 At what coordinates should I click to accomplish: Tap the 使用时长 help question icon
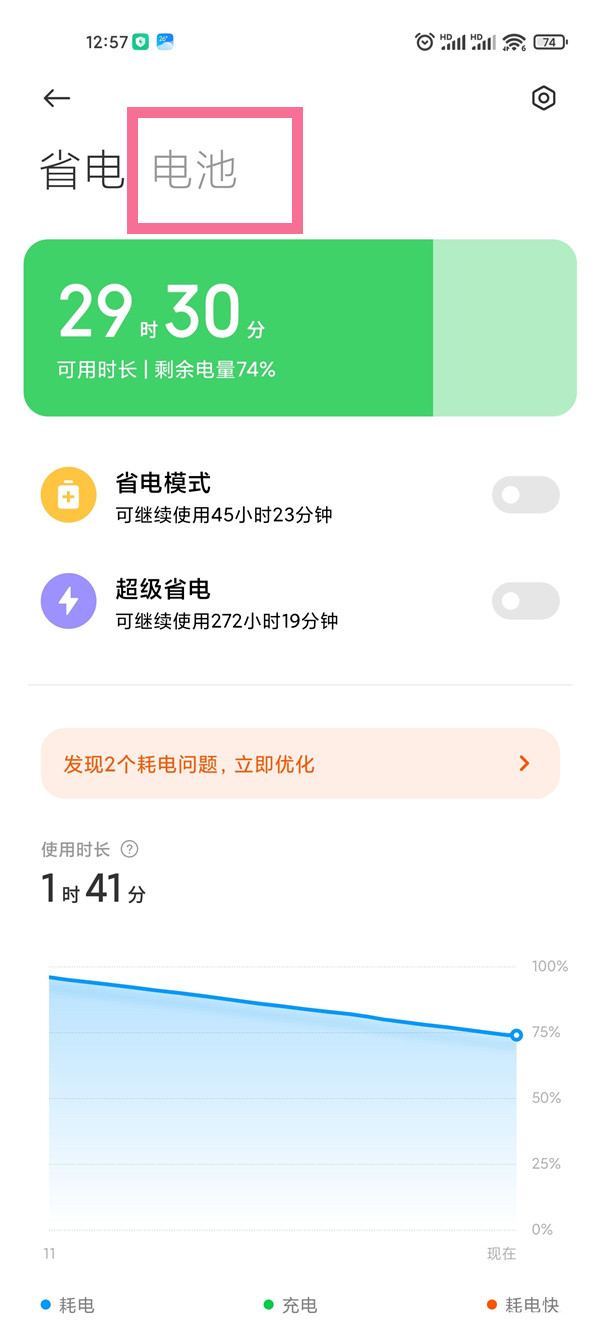click(129, 849)
